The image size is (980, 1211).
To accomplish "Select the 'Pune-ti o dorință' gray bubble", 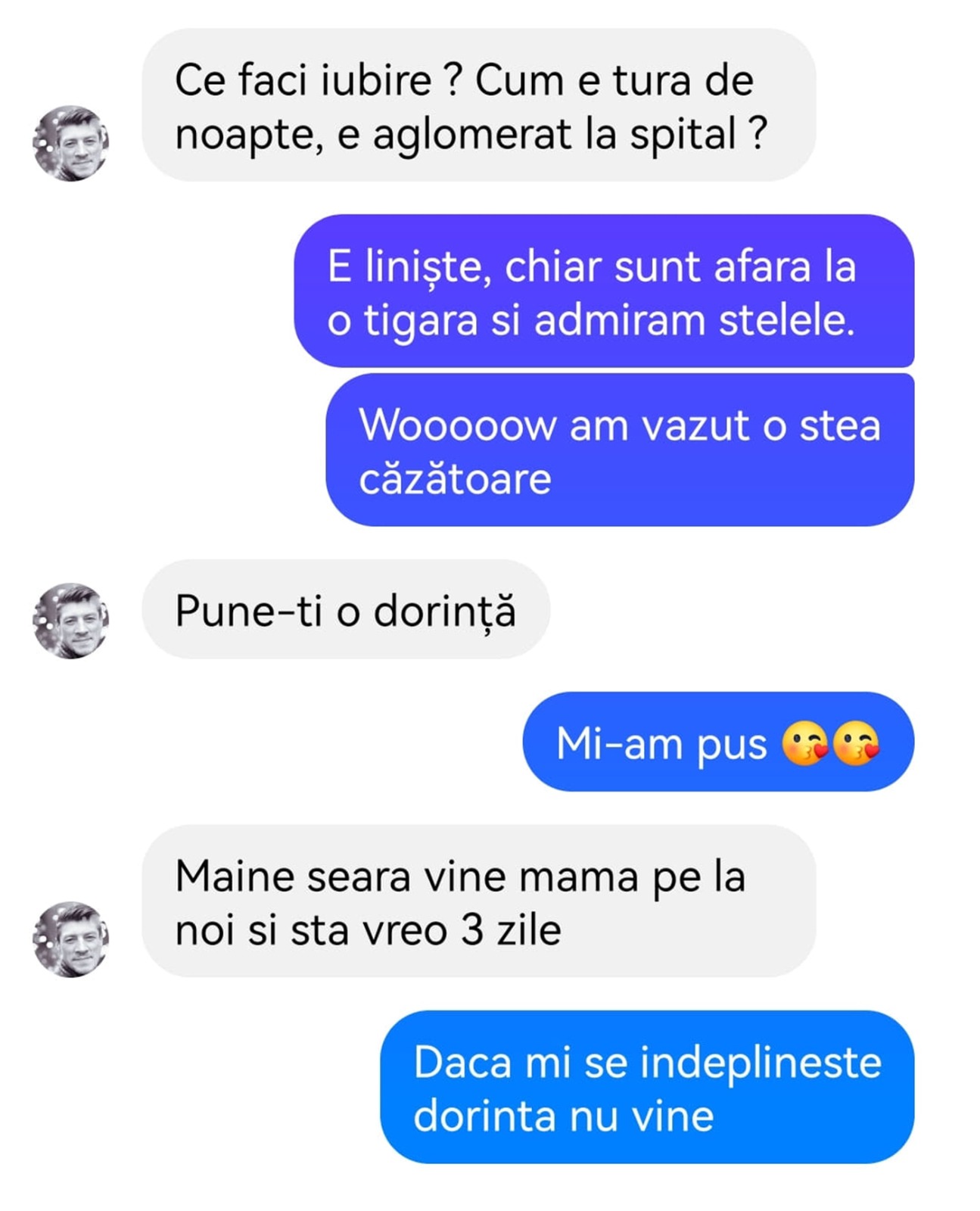I will click(344, 609).
